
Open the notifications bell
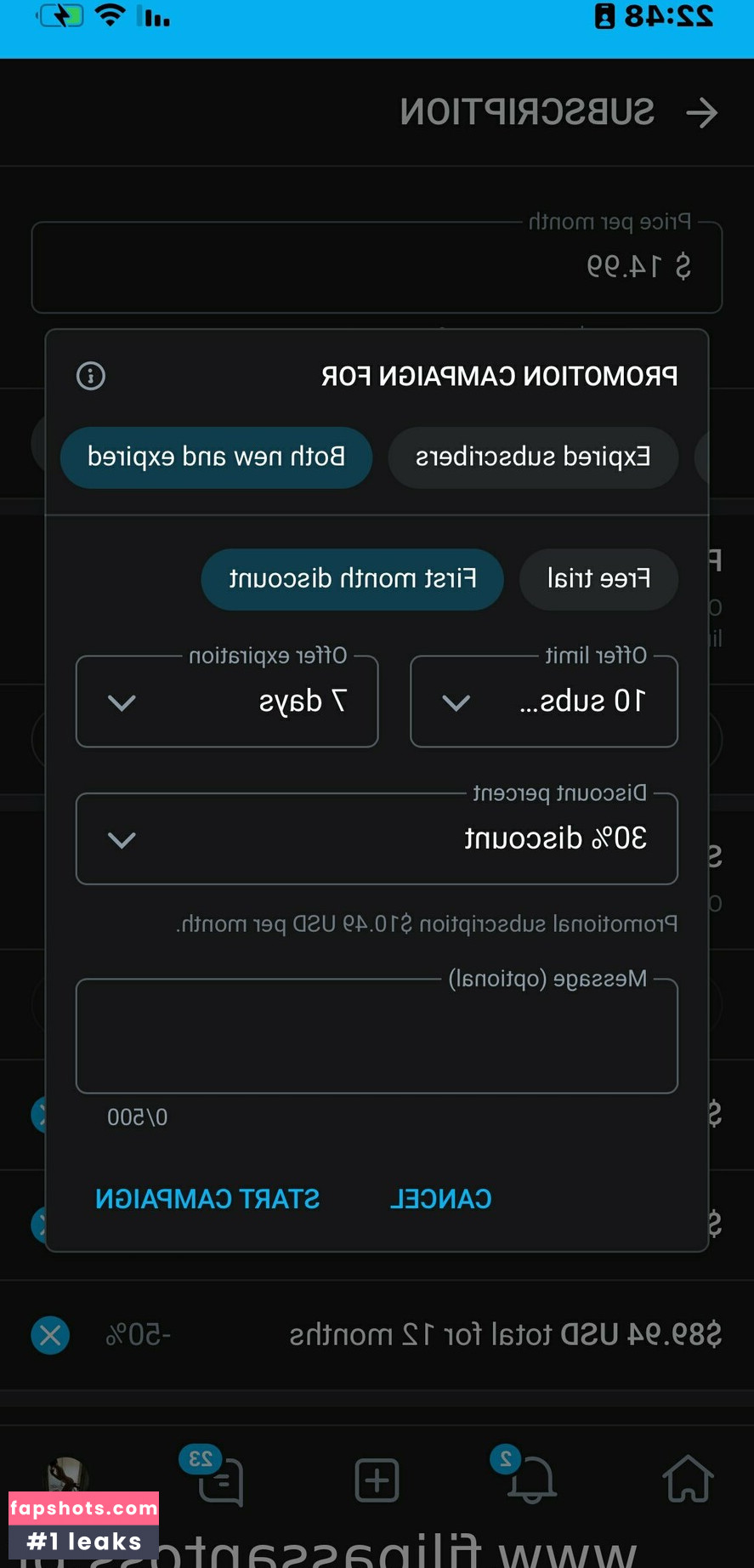pyautogui.click(x=530, y=1480)
